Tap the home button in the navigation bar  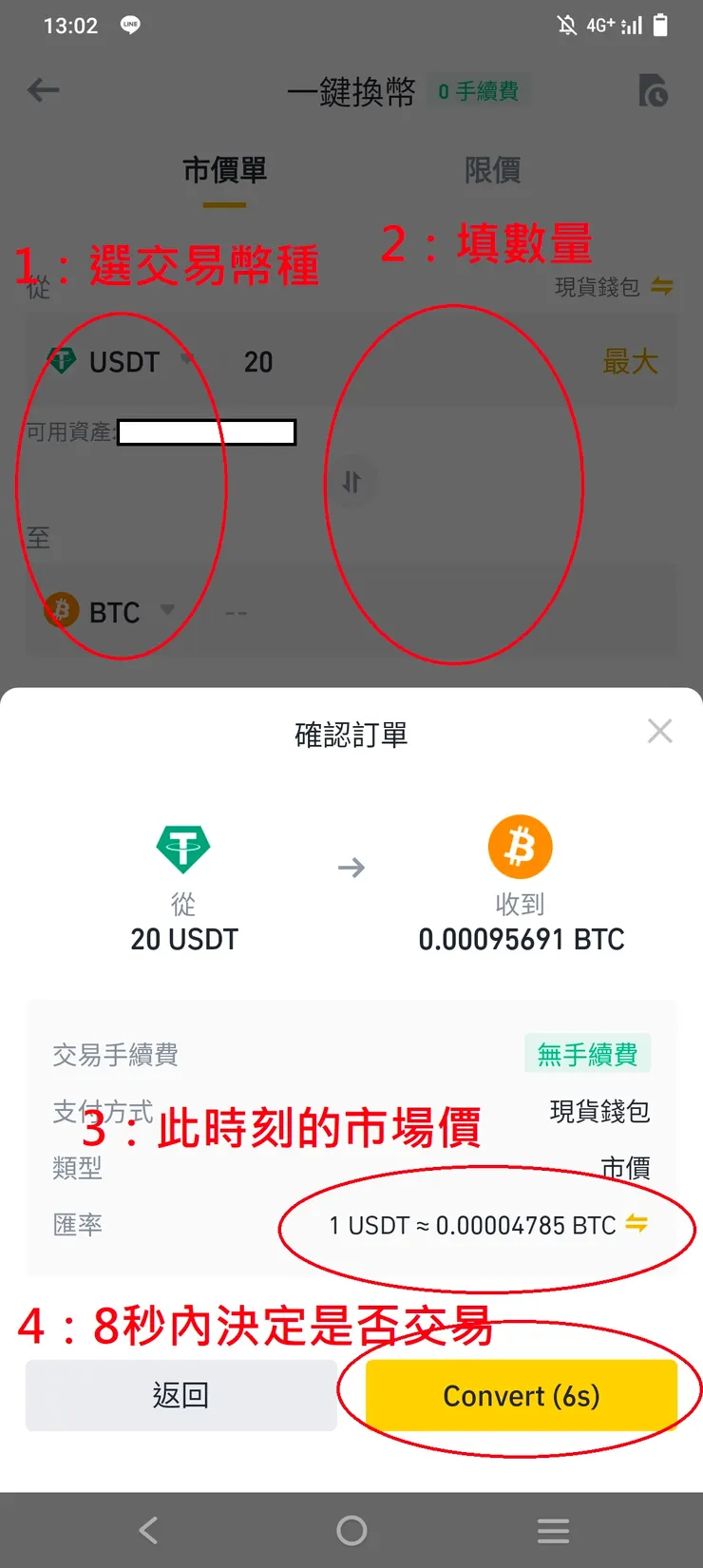351,1530
